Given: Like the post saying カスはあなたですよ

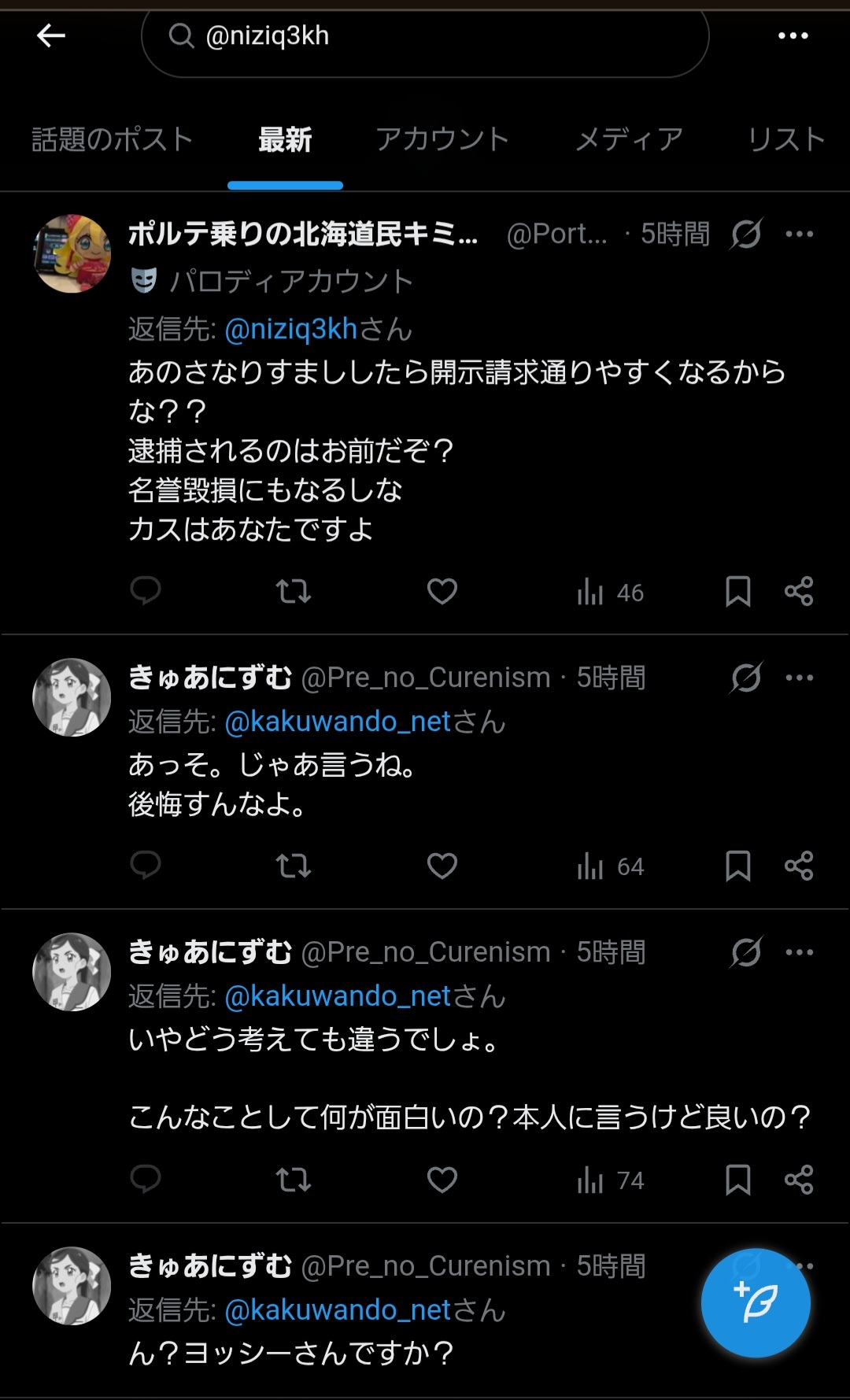Looking at the screenshot, I should pos(442,591).
